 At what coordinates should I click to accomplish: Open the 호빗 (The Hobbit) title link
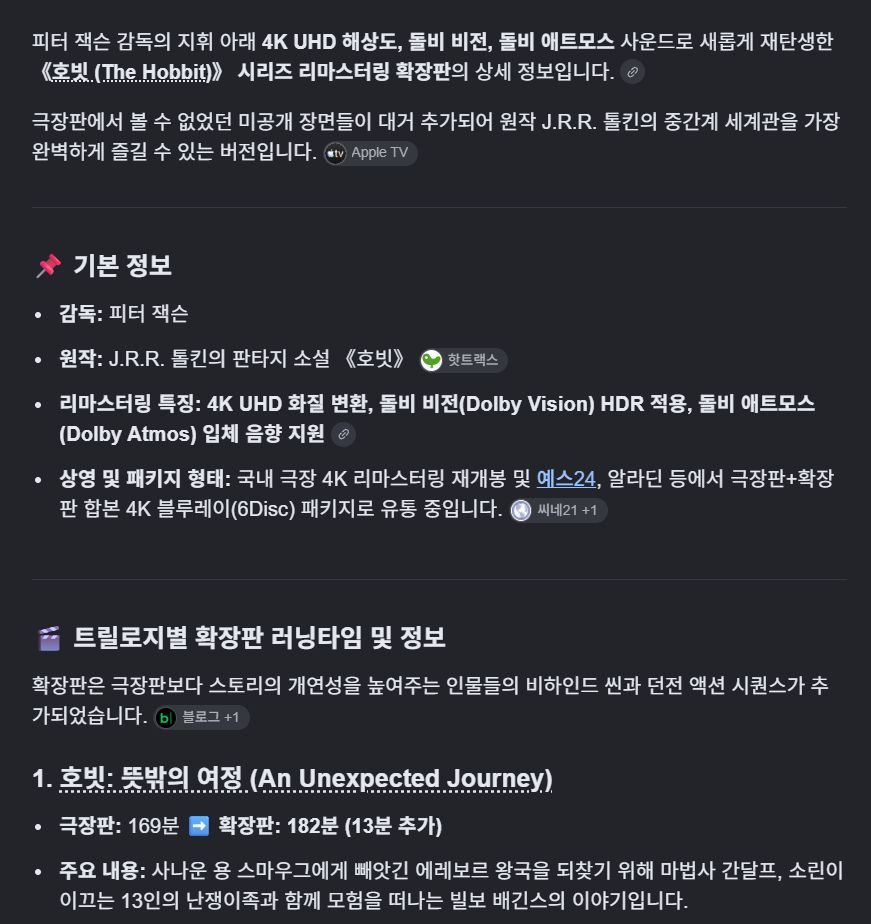click(x=131, y=72)
